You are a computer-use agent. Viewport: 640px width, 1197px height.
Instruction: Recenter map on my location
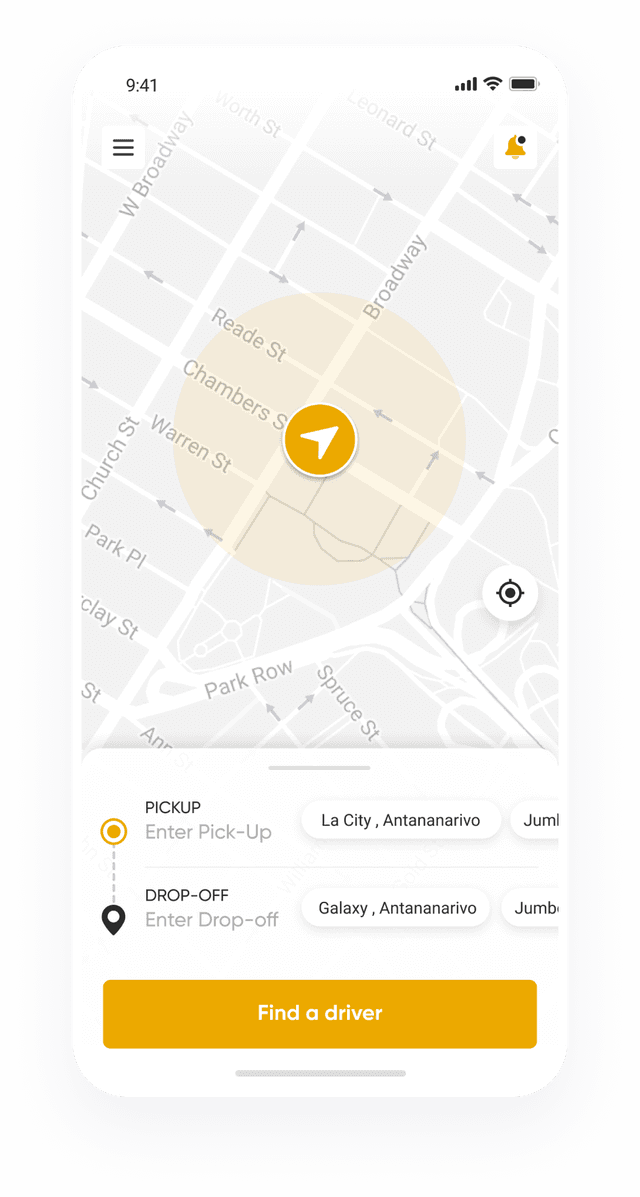[x=510, y=593]
